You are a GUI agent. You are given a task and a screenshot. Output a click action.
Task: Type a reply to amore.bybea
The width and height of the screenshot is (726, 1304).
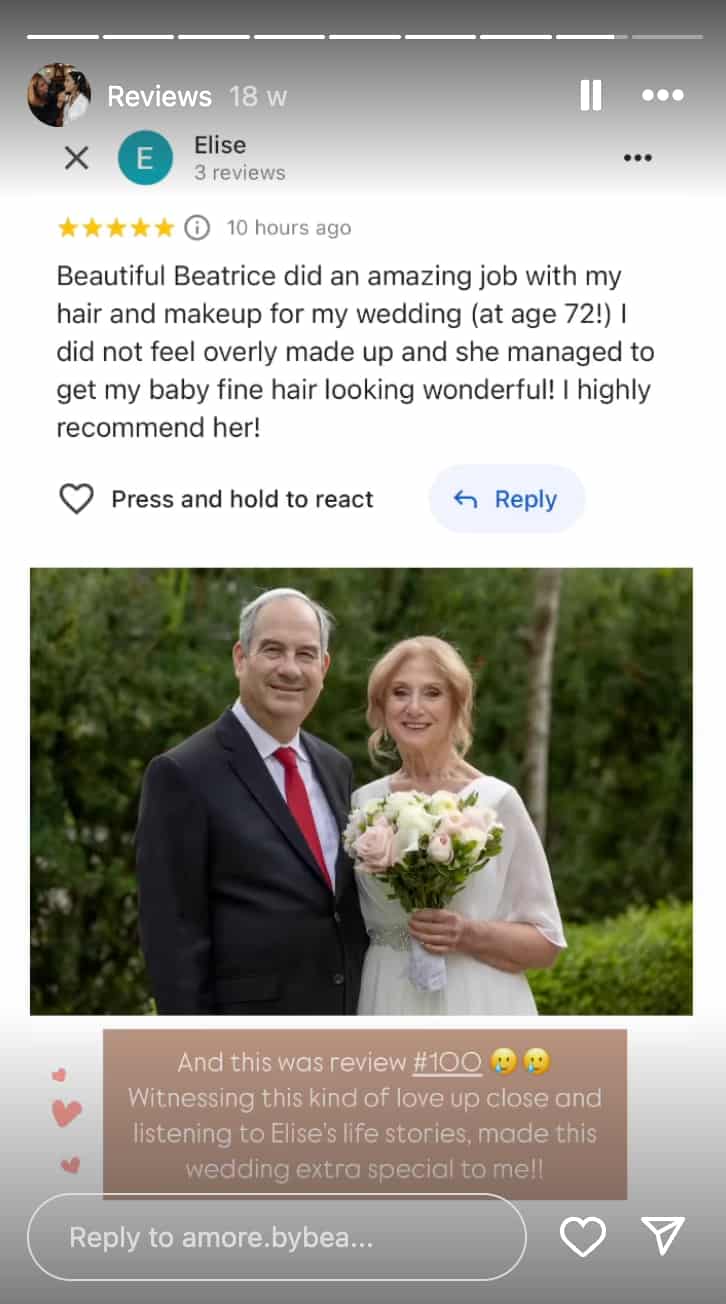tap(276, 1238)
